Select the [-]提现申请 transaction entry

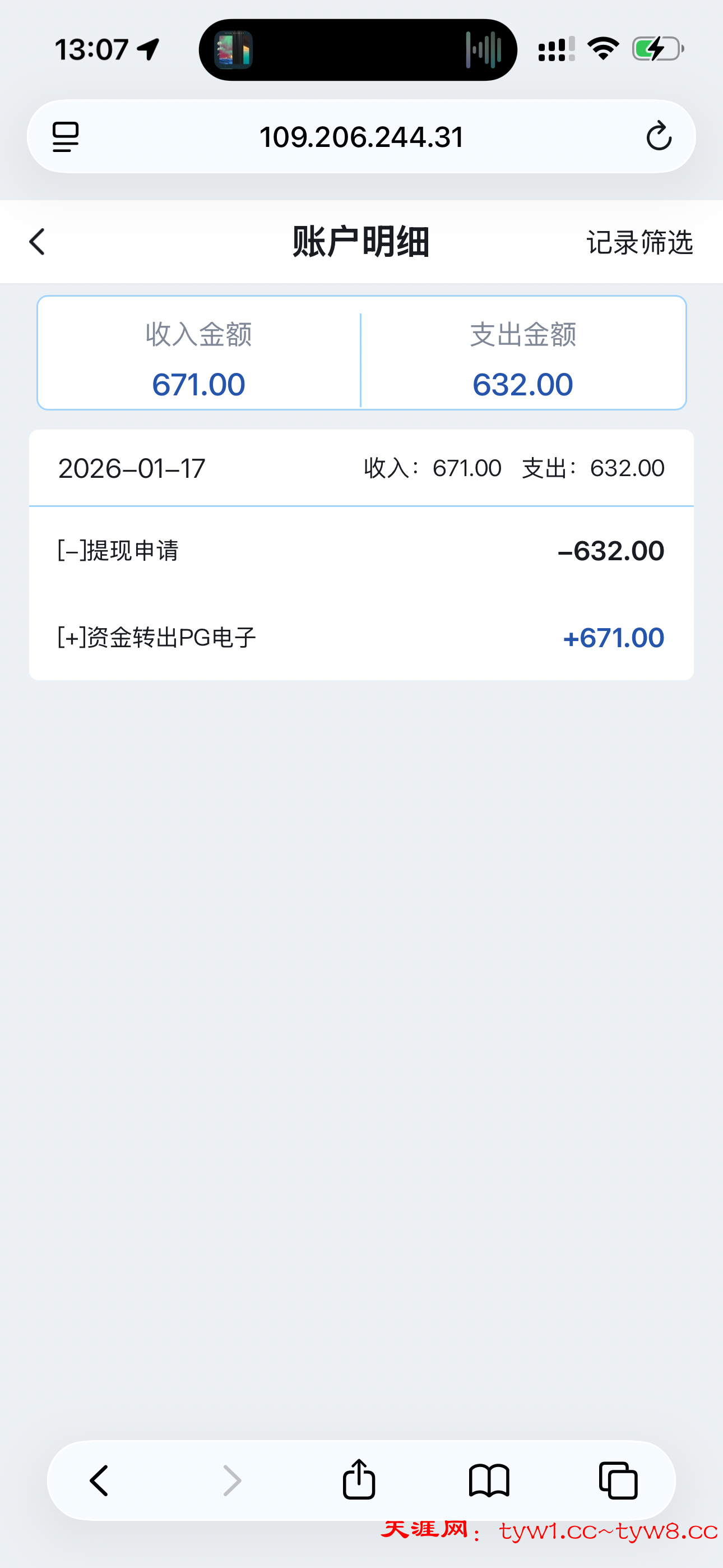click(x=361, y=550)
